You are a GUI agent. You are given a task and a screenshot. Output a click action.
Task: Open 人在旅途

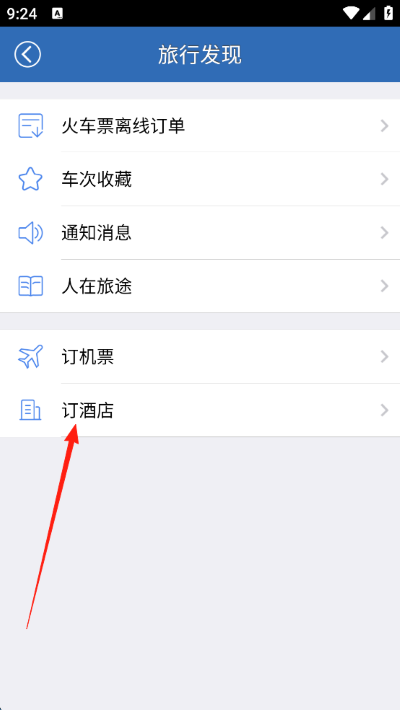tap(200, 286)
